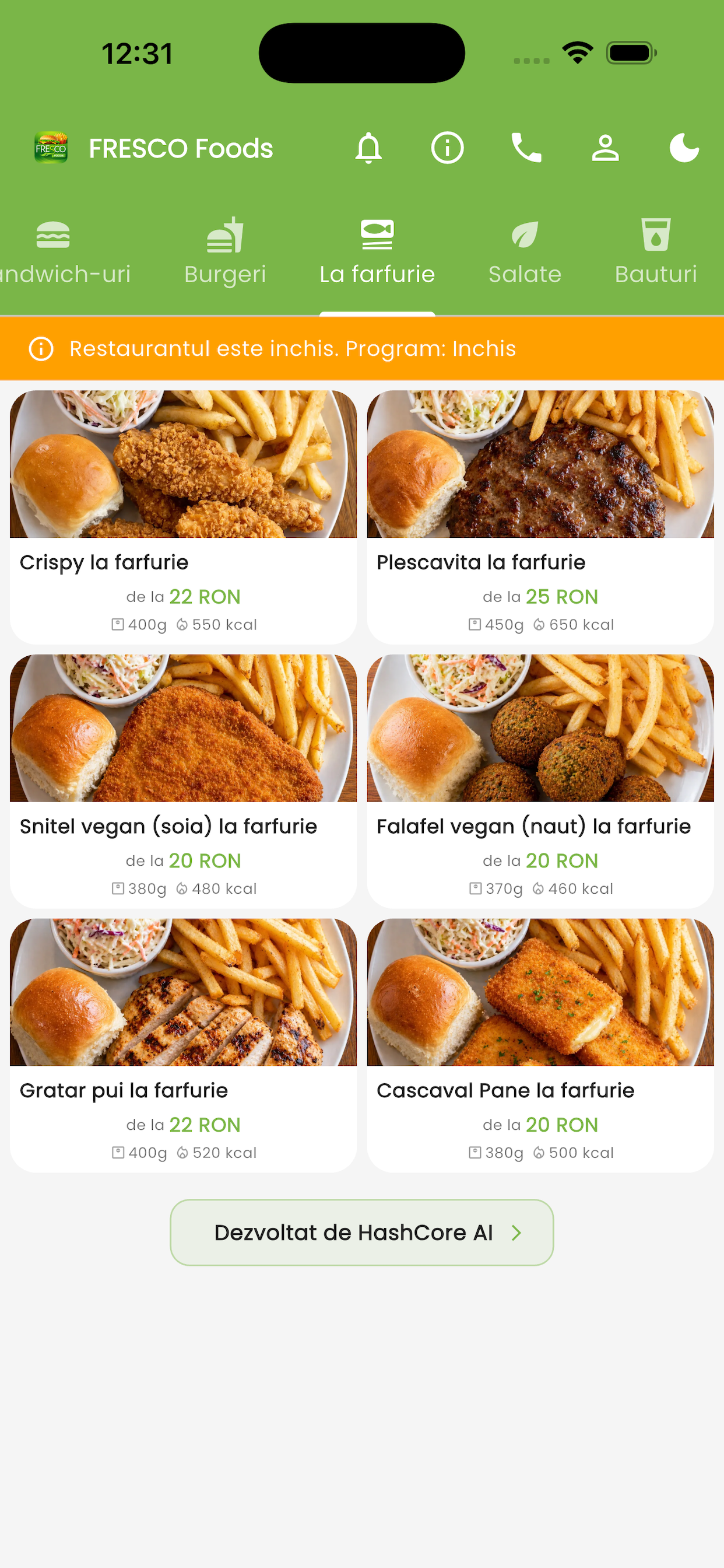Toggle dark mode with the moon icon

point(684,148)
